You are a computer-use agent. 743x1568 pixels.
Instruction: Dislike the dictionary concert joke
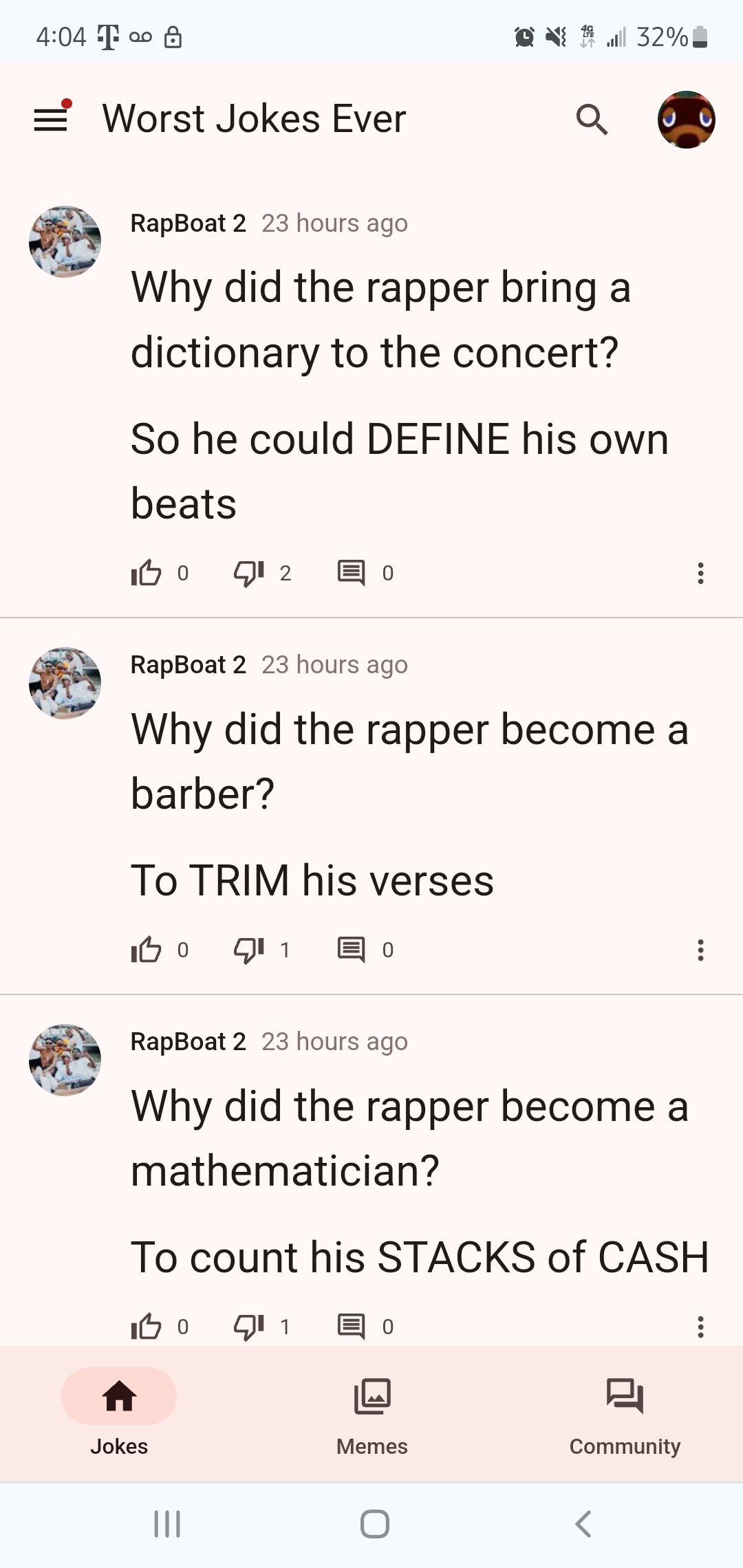(x=248, y=573)
